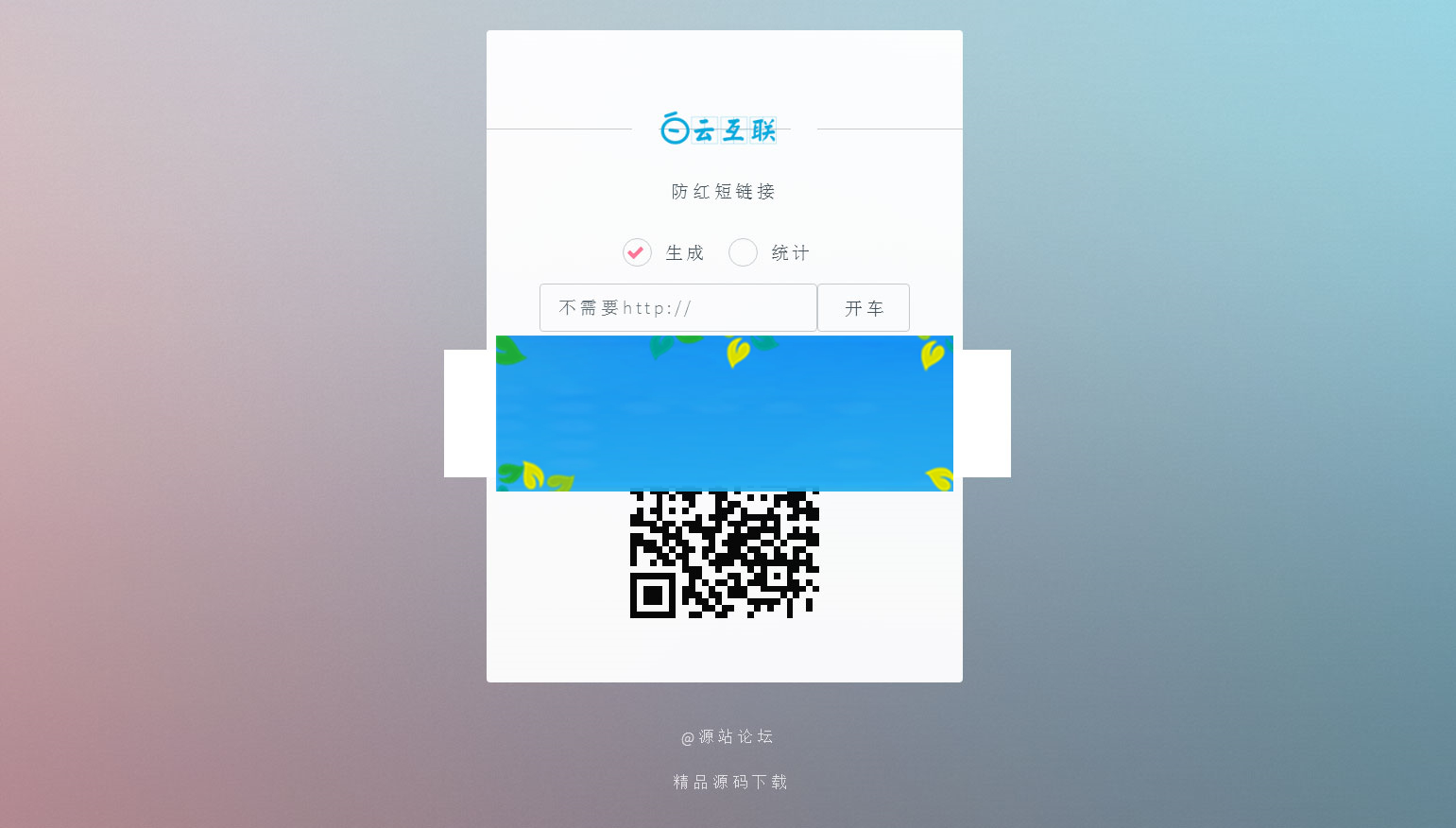Select the 生成 radio option
Screen dimensions: 1456x828
637,252
